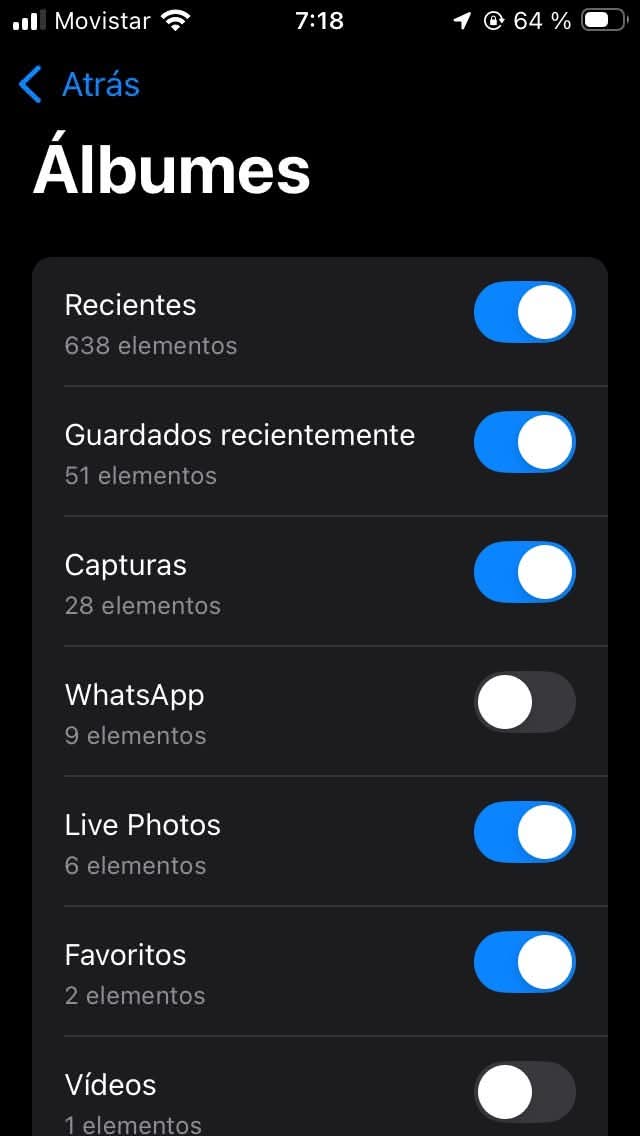Disable the Guardados recientemente album
Viewport: 640px width, 1136px height.
(x=524, y=442)
